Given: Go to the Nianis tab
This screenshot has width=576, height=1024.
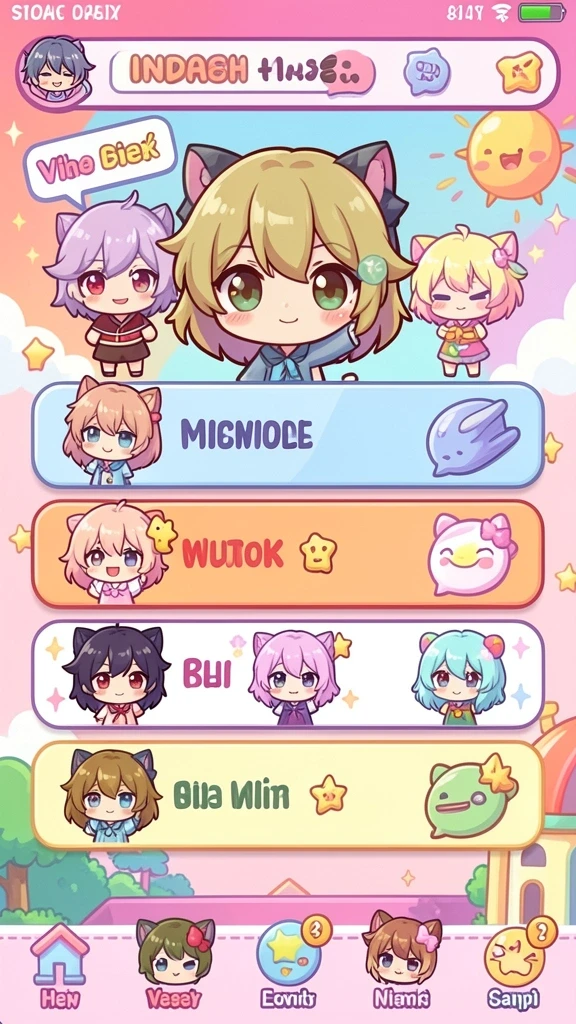Looking at the screenshot, I should pyautogui.click(x=402, y=964).
